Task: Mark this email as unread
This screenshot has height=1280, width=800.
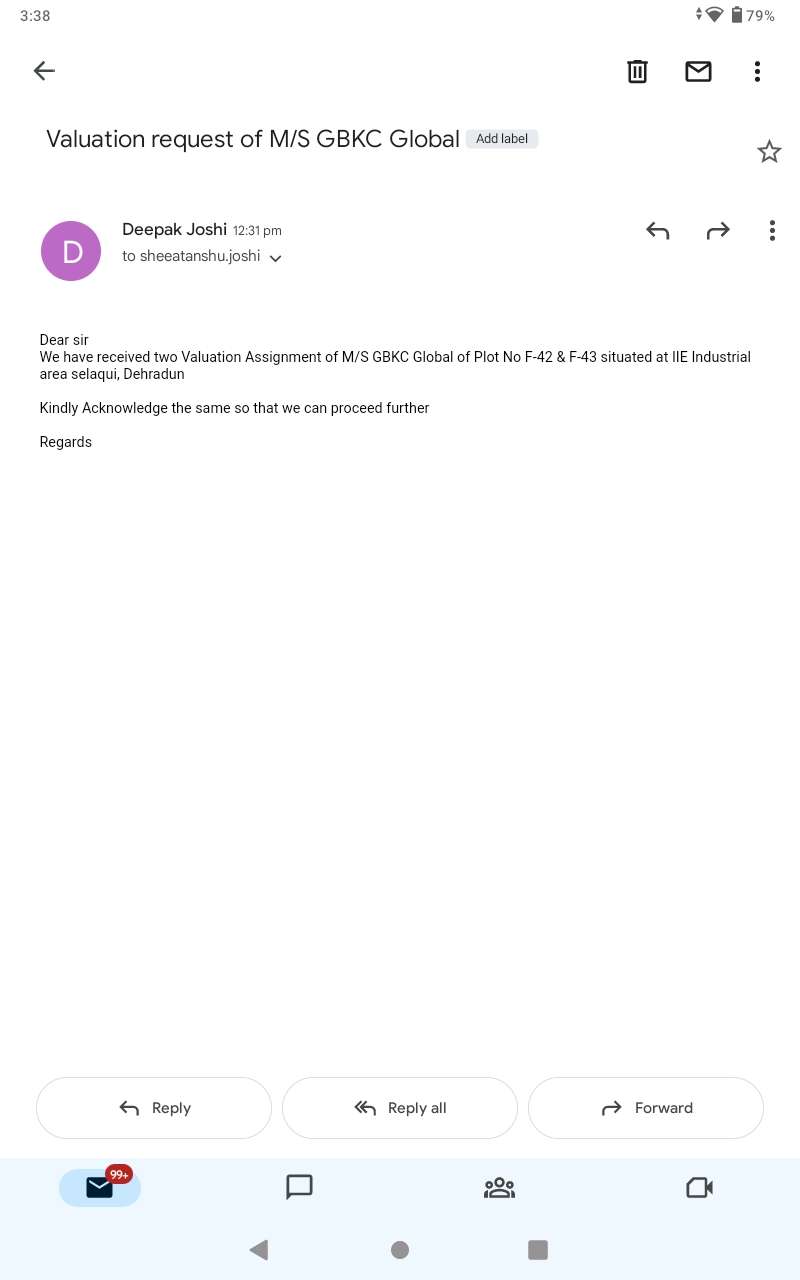Action: [698, 71]
